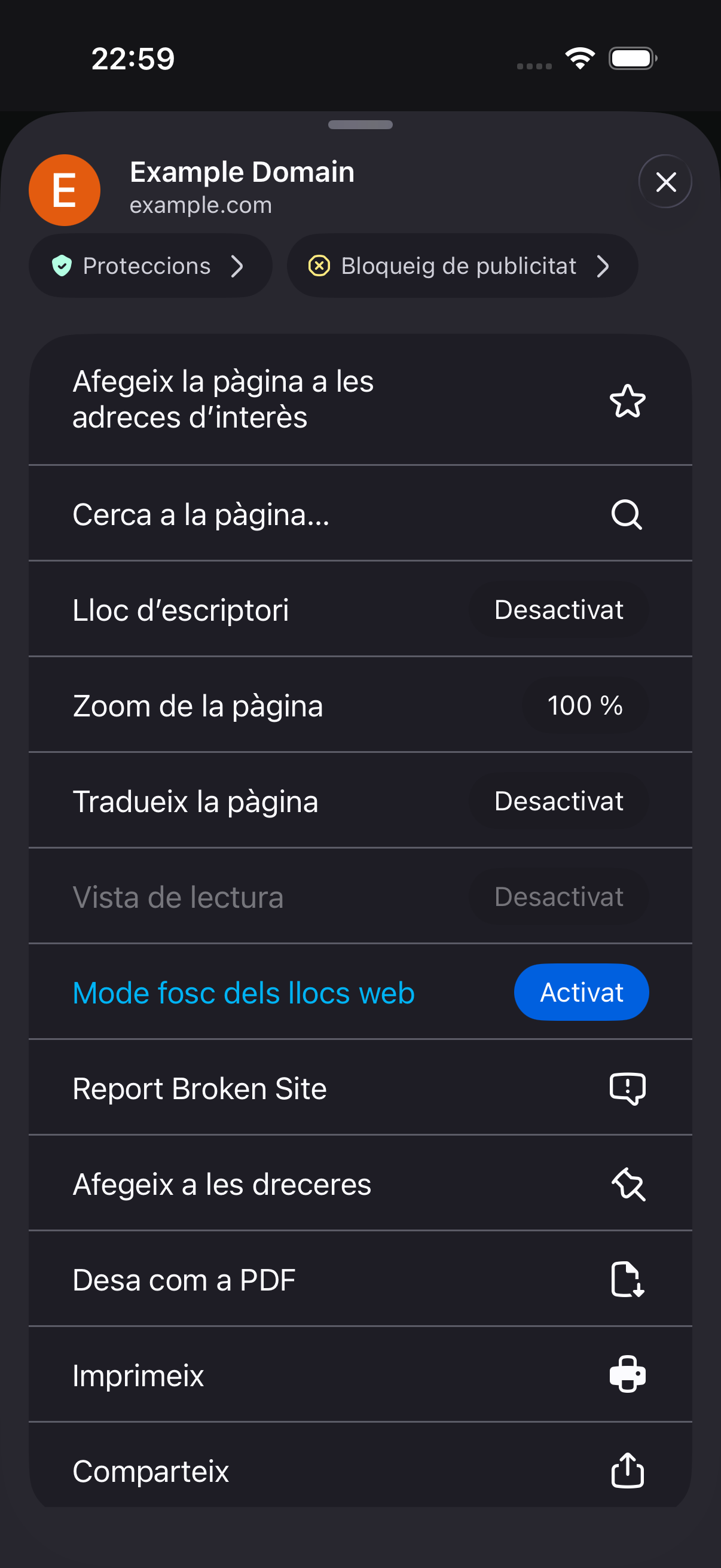The height and width of the screenshot is (1568, 721).
Task: Open the Proteccions chip
Action: click(x=150, y=266)
